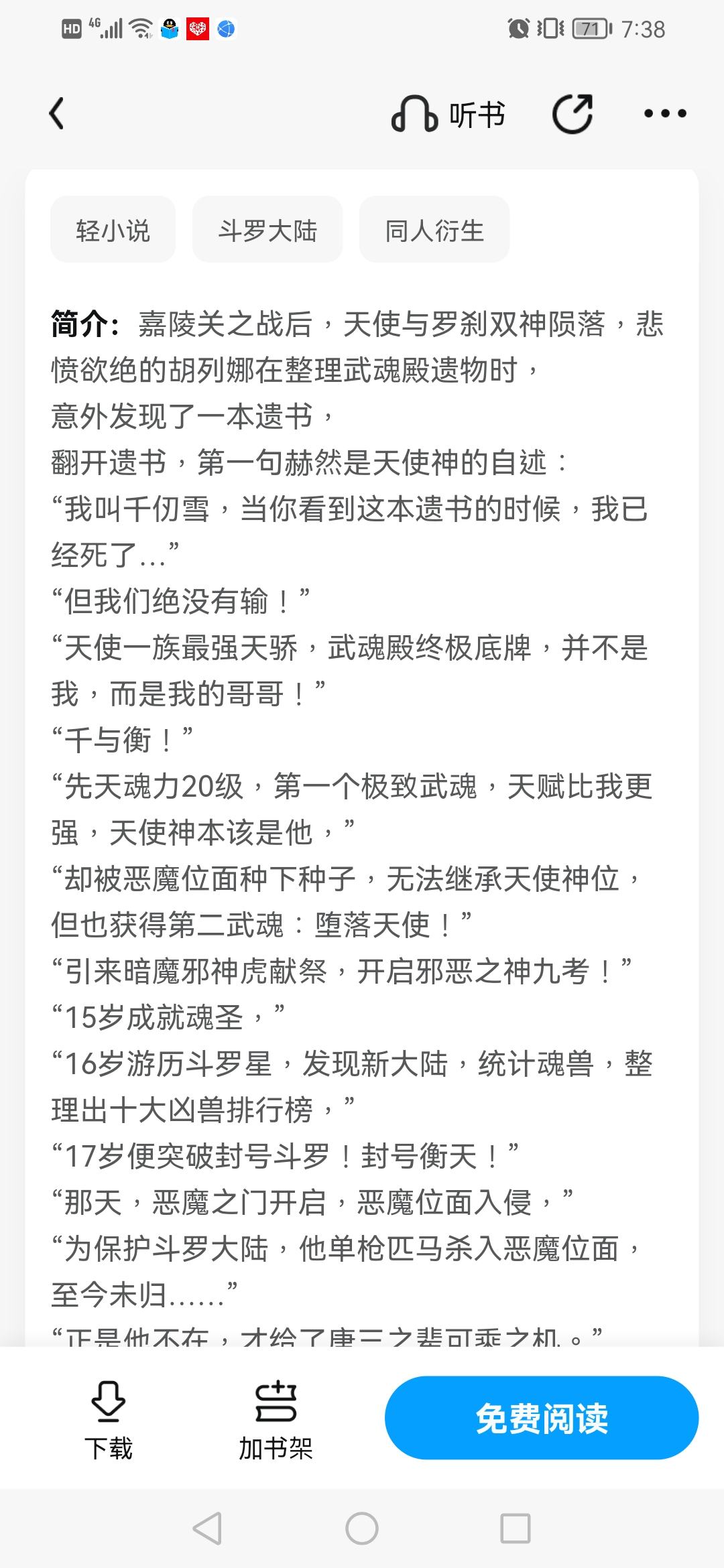Select the 轻小说 tag chip
This screenshot has width=724, height=1568.
click(x=113, y=230)
